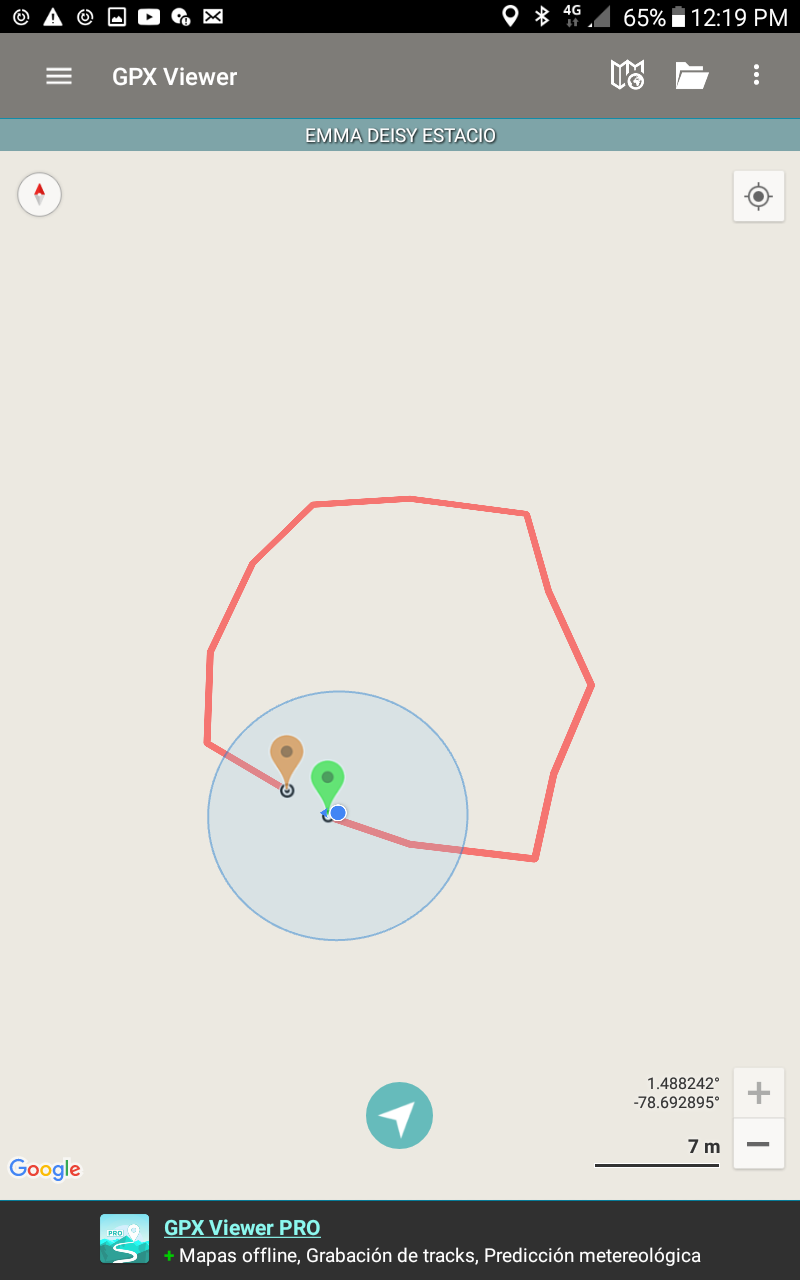Zoom in with the plus button
800x1280 pixels.
[758, 1093]
